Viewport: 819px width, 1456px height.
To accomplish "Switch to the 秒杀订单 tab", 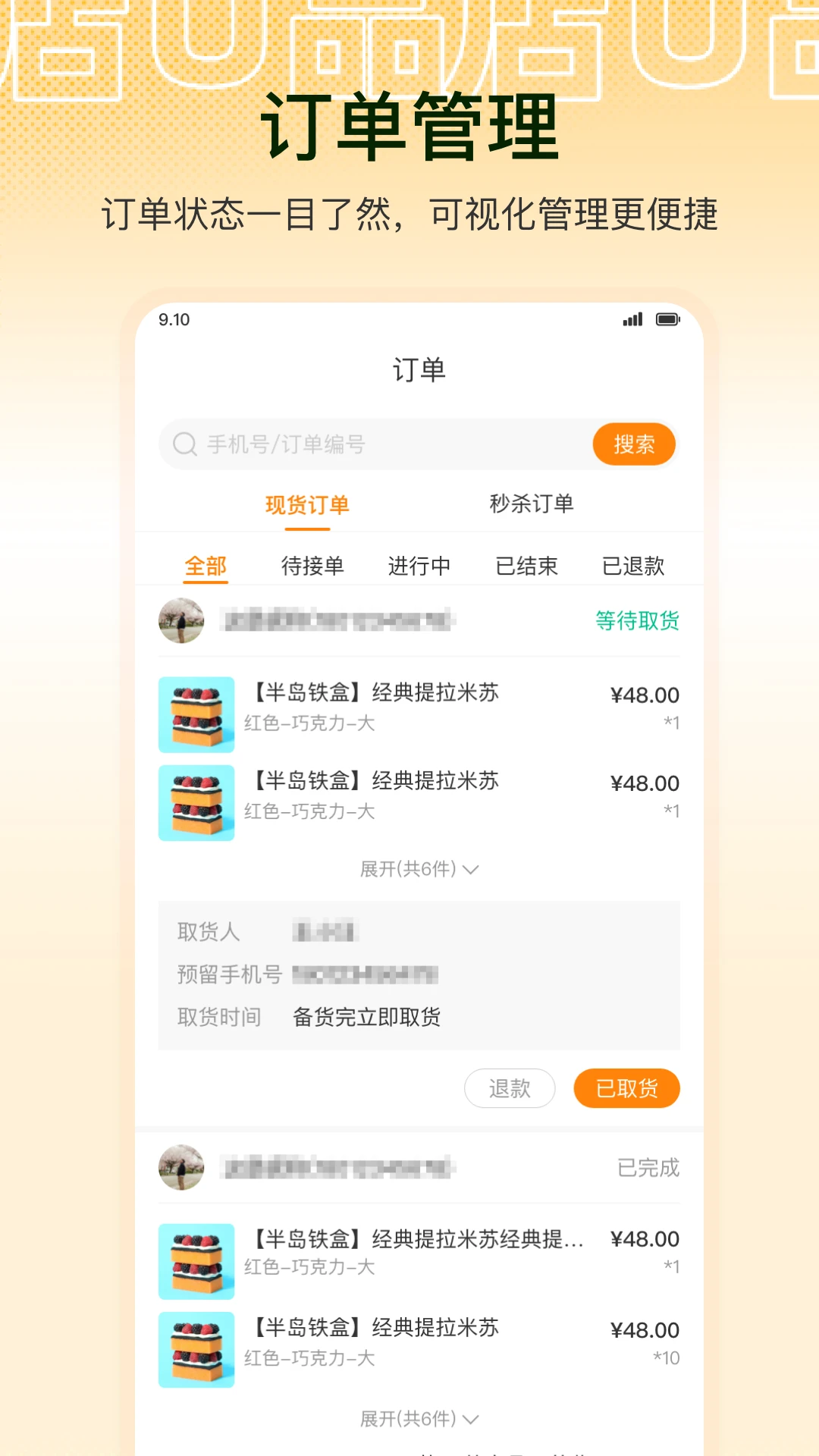I will [532, 503].
